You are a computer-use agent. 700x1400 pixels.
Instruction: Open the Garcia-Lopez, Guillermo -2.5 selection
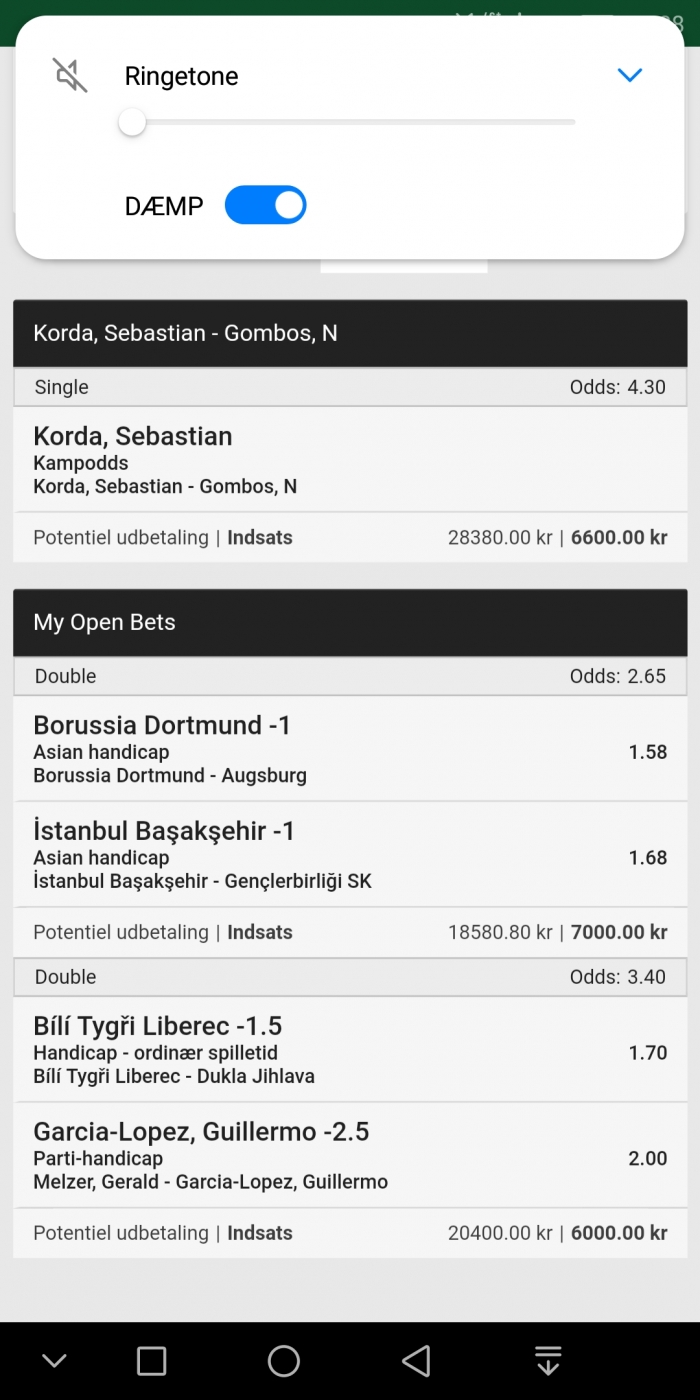click(350, 1156)
